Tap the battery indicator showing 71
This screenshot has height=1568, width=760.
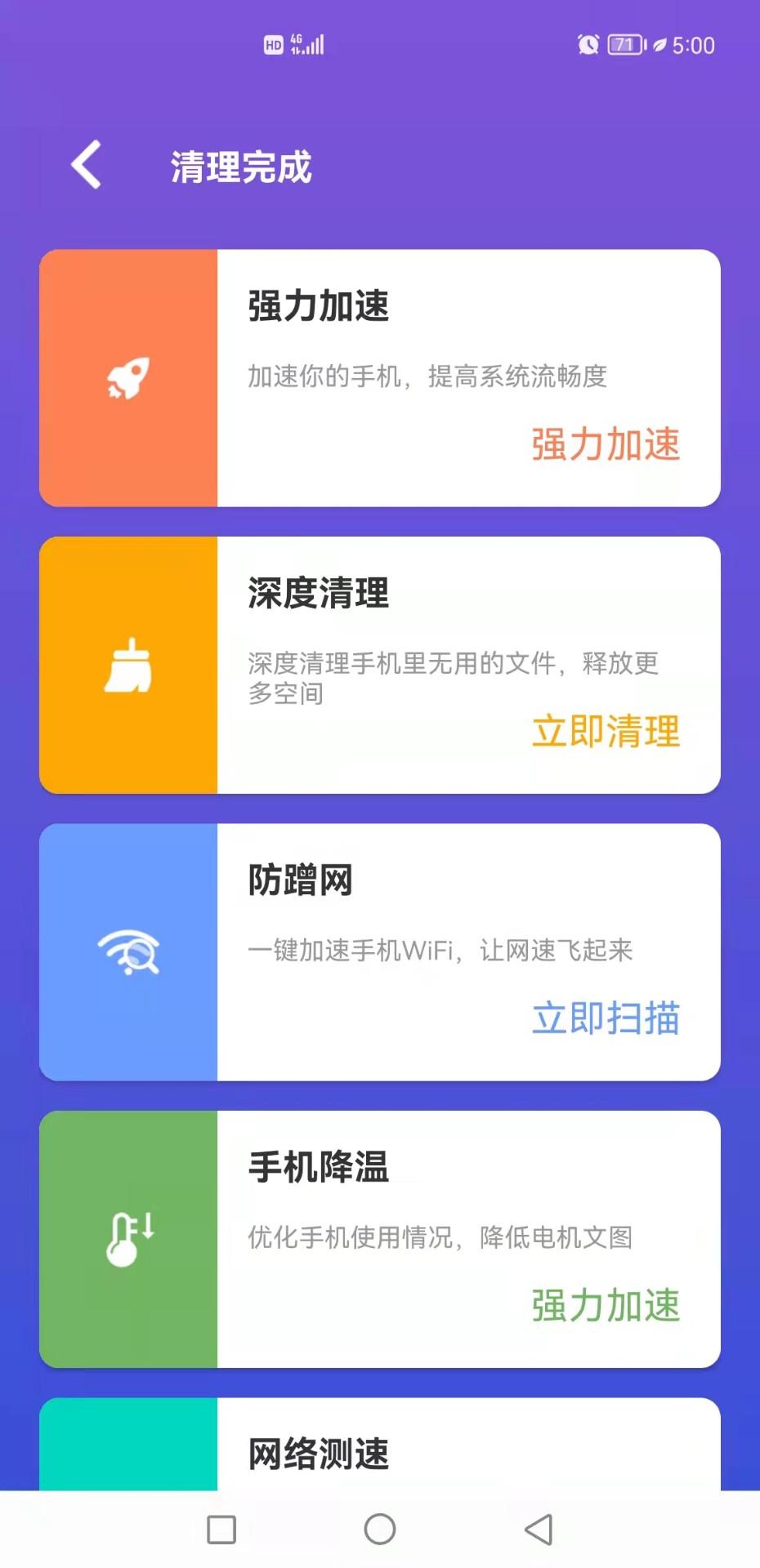[623, 45]
